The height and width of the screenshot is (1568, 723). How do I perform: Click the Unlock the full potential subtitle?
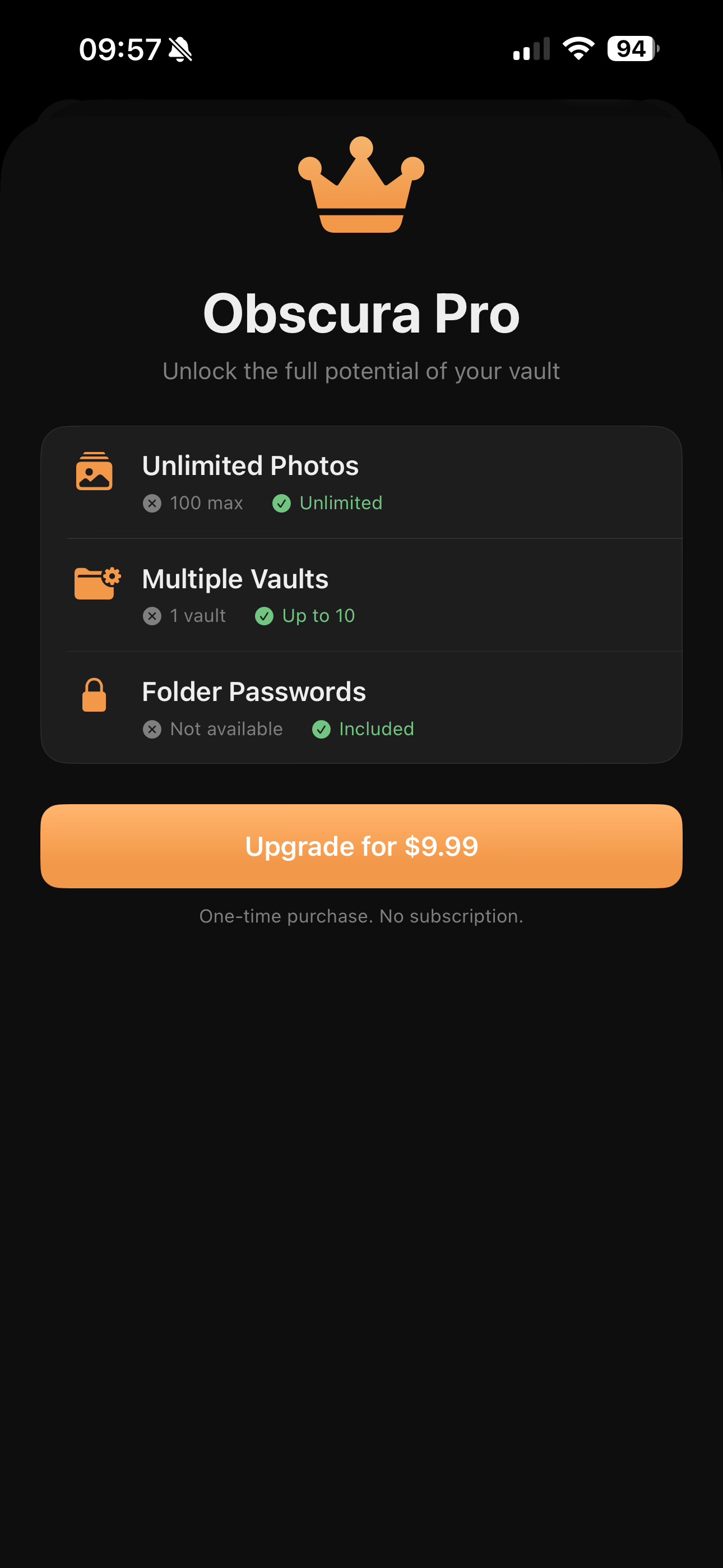pos(361,371)
